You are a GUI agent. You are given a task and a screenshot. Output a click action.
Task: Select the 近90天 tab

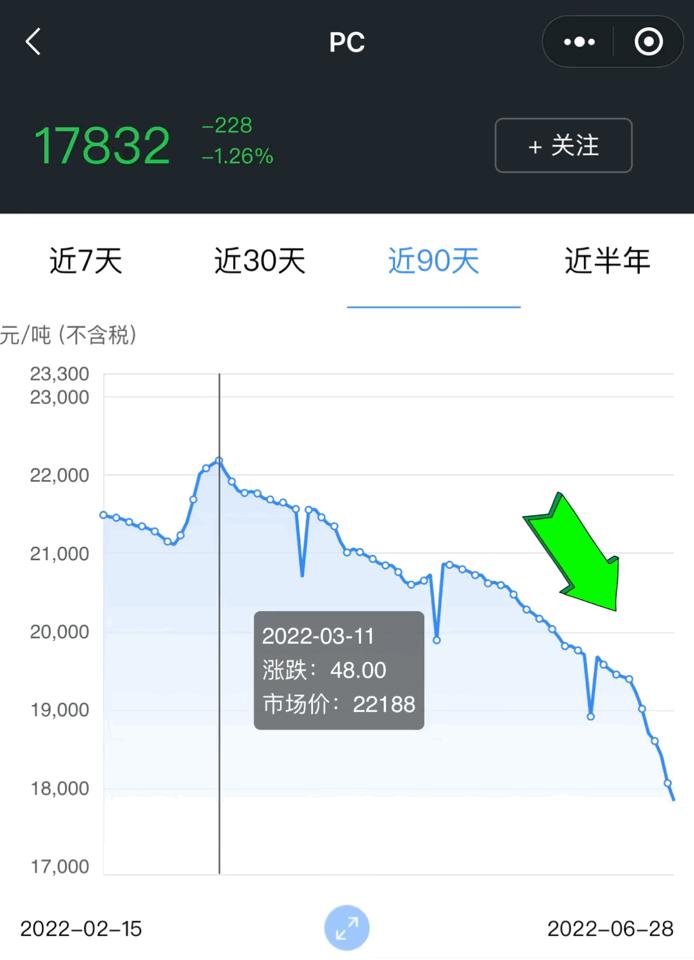pos(434,262)
